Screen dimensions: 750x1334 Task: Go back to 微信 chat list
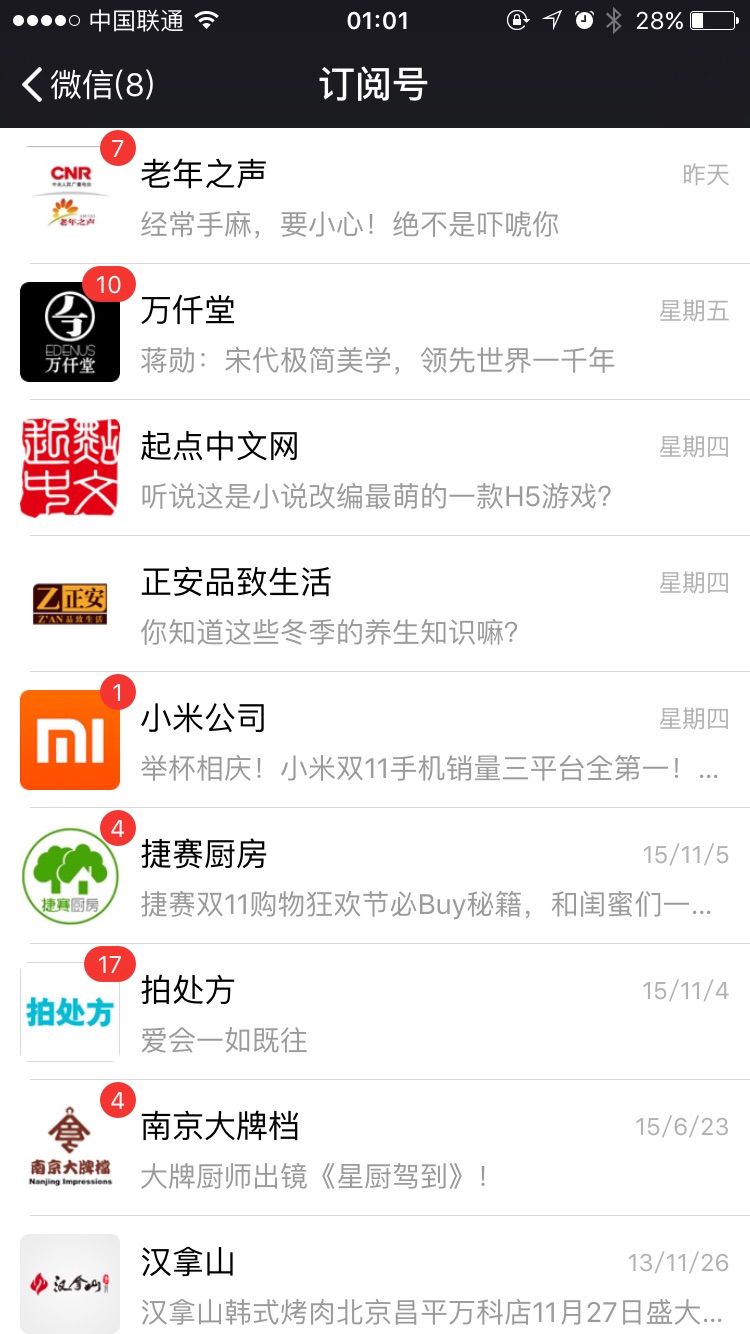coord(88,85)
